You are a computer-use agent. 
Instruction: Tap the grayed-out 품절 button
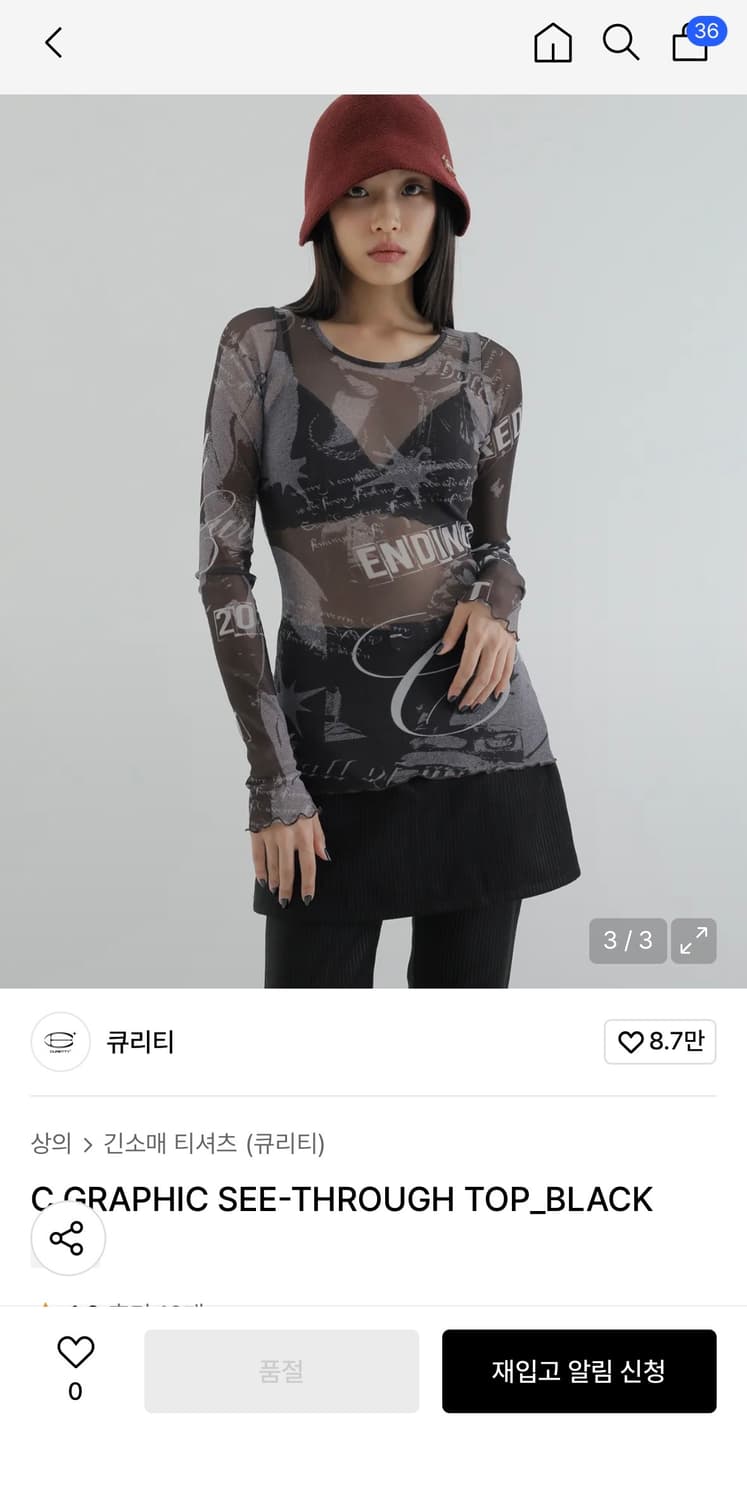tap(281, 1371)
